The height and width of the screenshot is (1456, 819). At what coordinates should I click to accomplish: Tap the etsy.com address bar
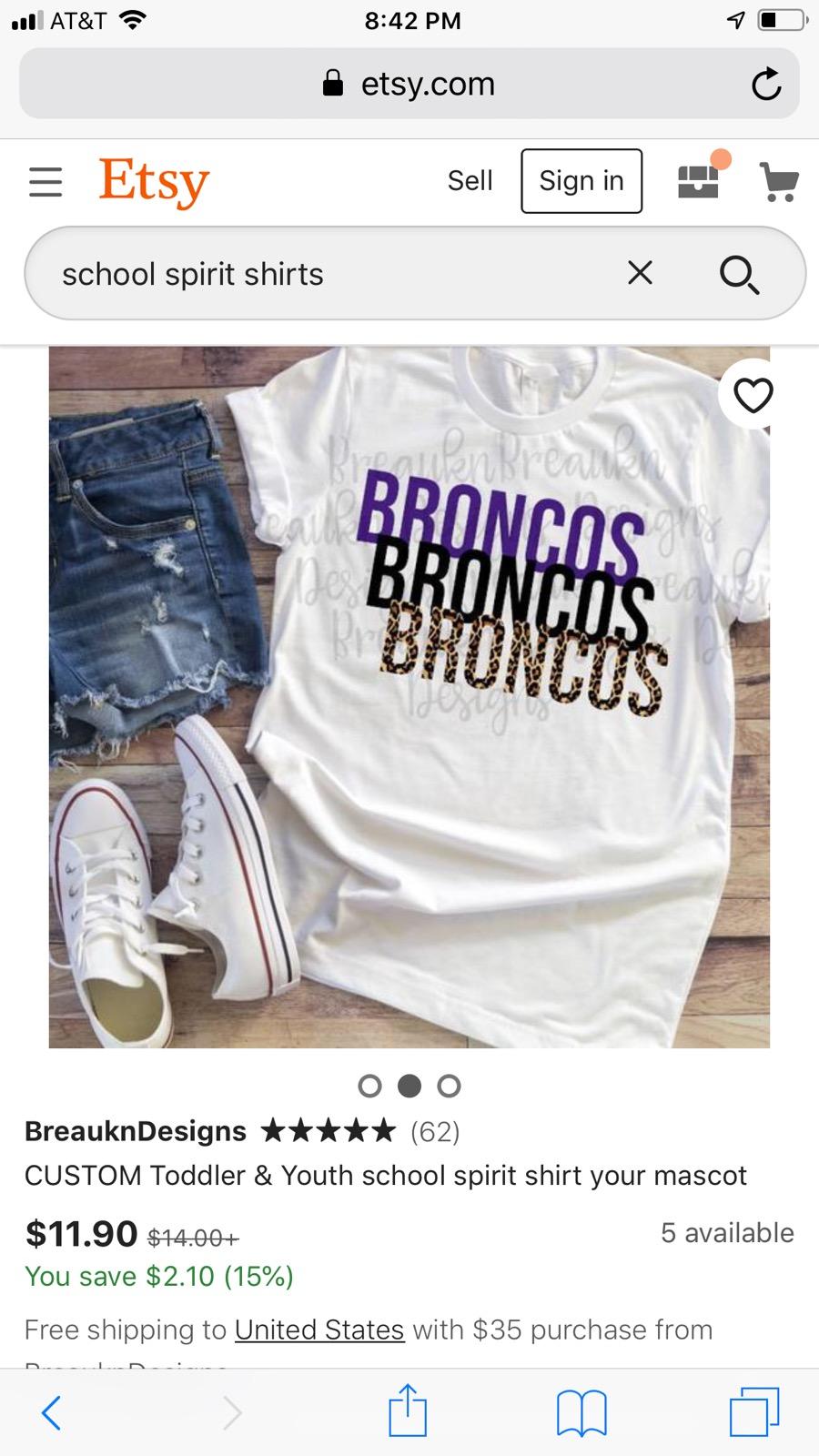pos(409,85)
